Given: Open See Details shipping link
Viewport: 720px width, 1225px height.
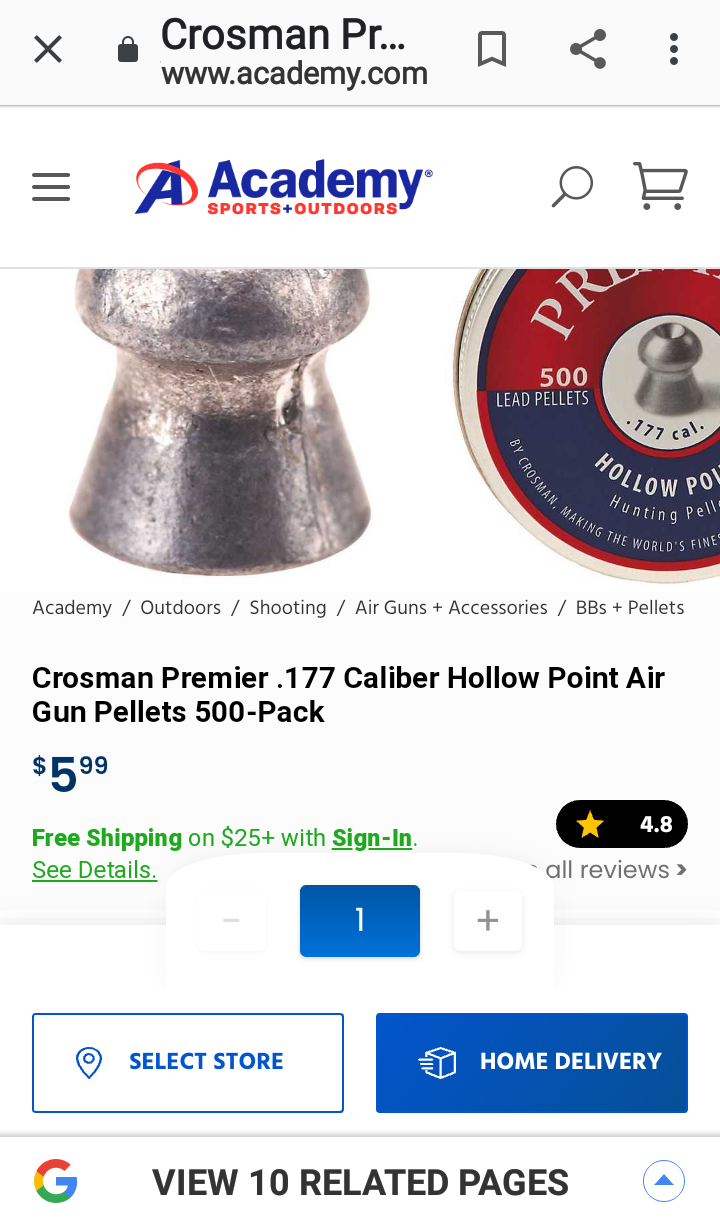Looking at the screenshot, I should click(x=94, y=870).
